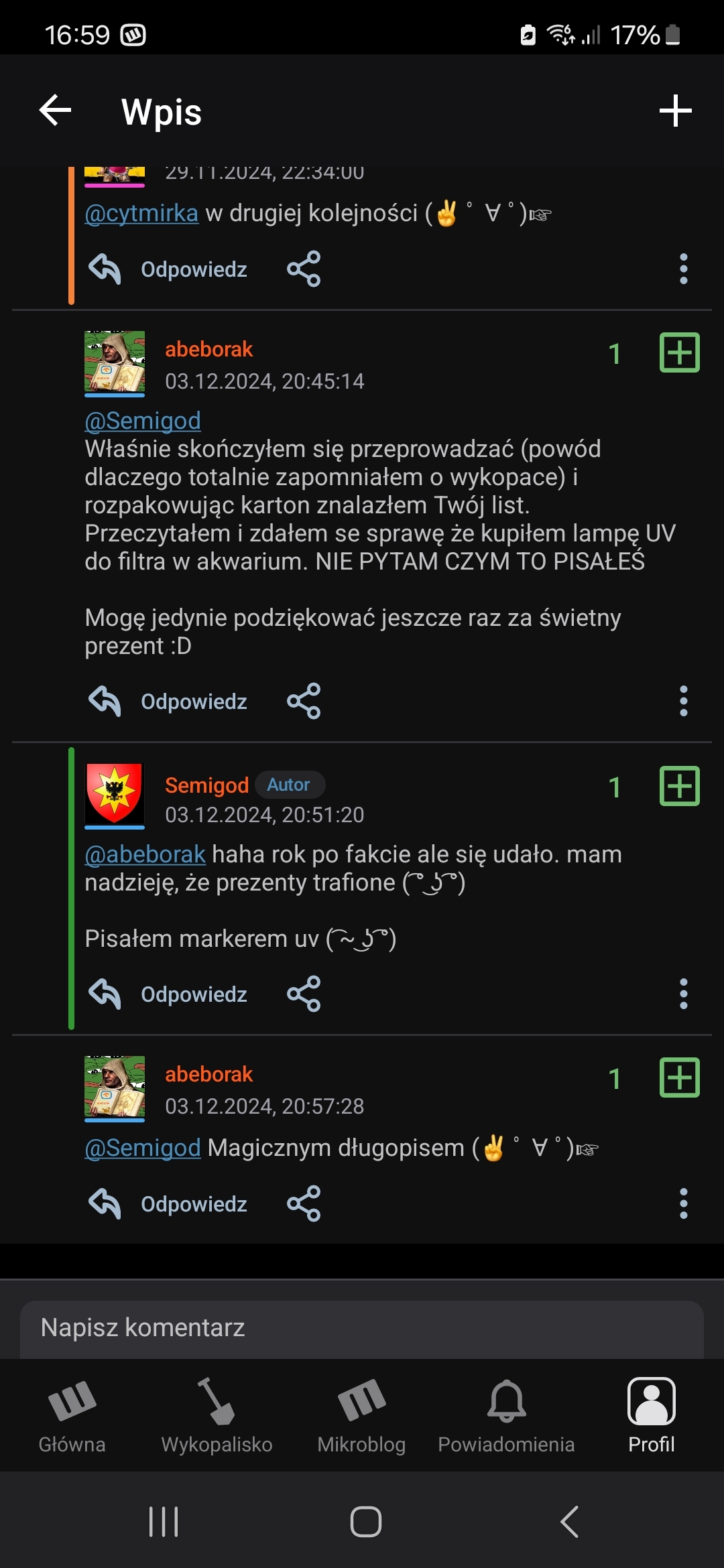This screenshot has width=724, height=1568.
Task: Go back from the Wpis screen
Action: pyautogui.click(x=55, y=111)
